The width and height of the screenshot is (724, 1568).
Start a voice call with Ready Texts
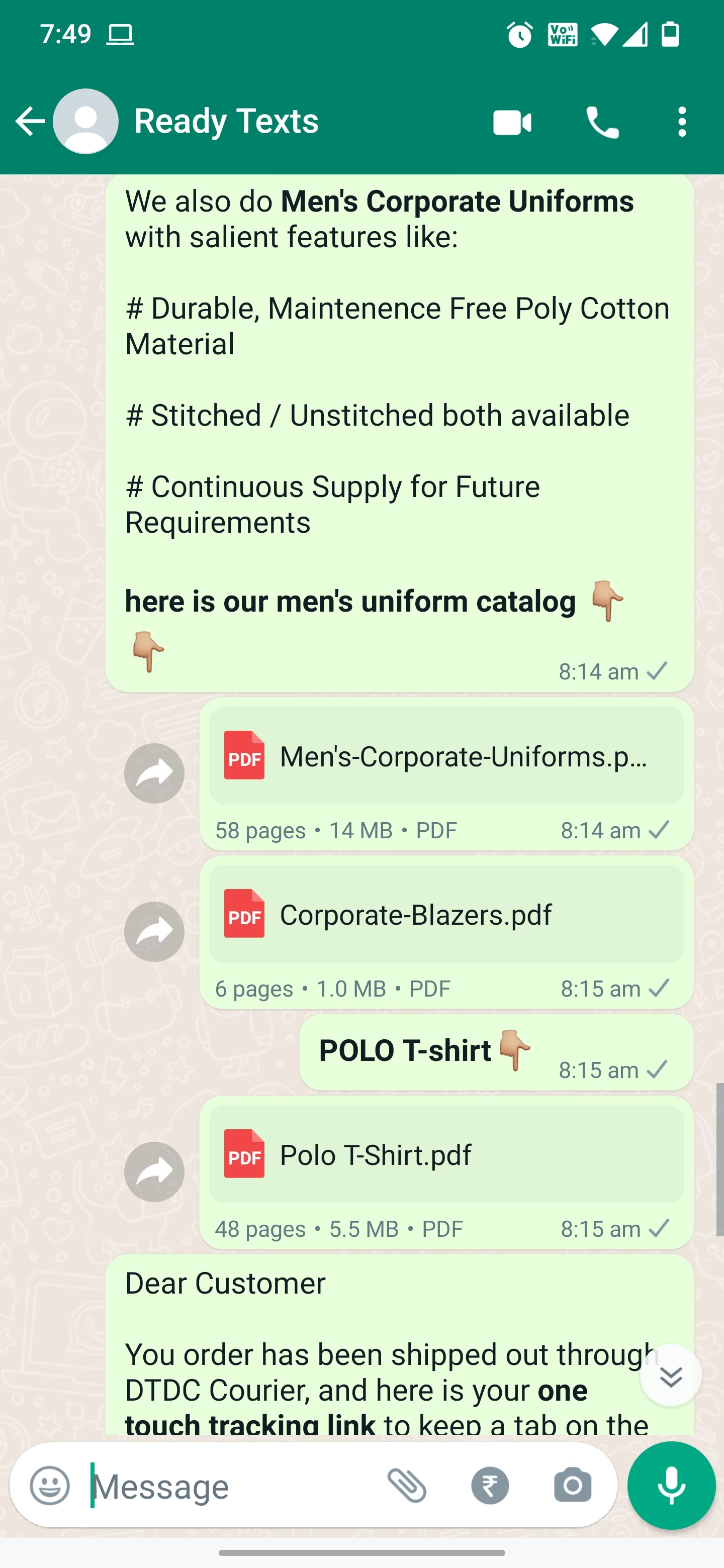602,122
